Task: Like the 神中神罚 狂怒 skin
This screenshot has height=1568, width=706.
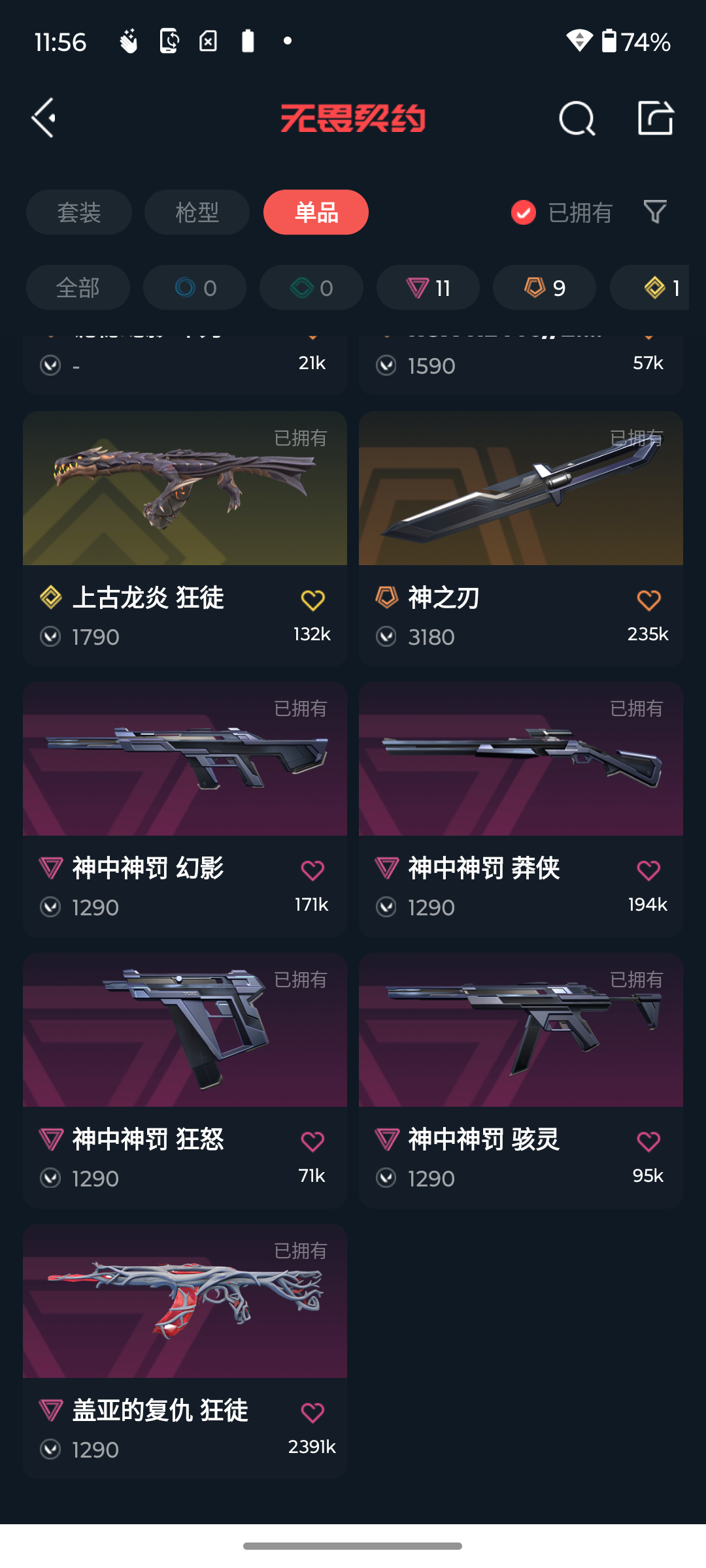Action: [x=312, y=1141]
